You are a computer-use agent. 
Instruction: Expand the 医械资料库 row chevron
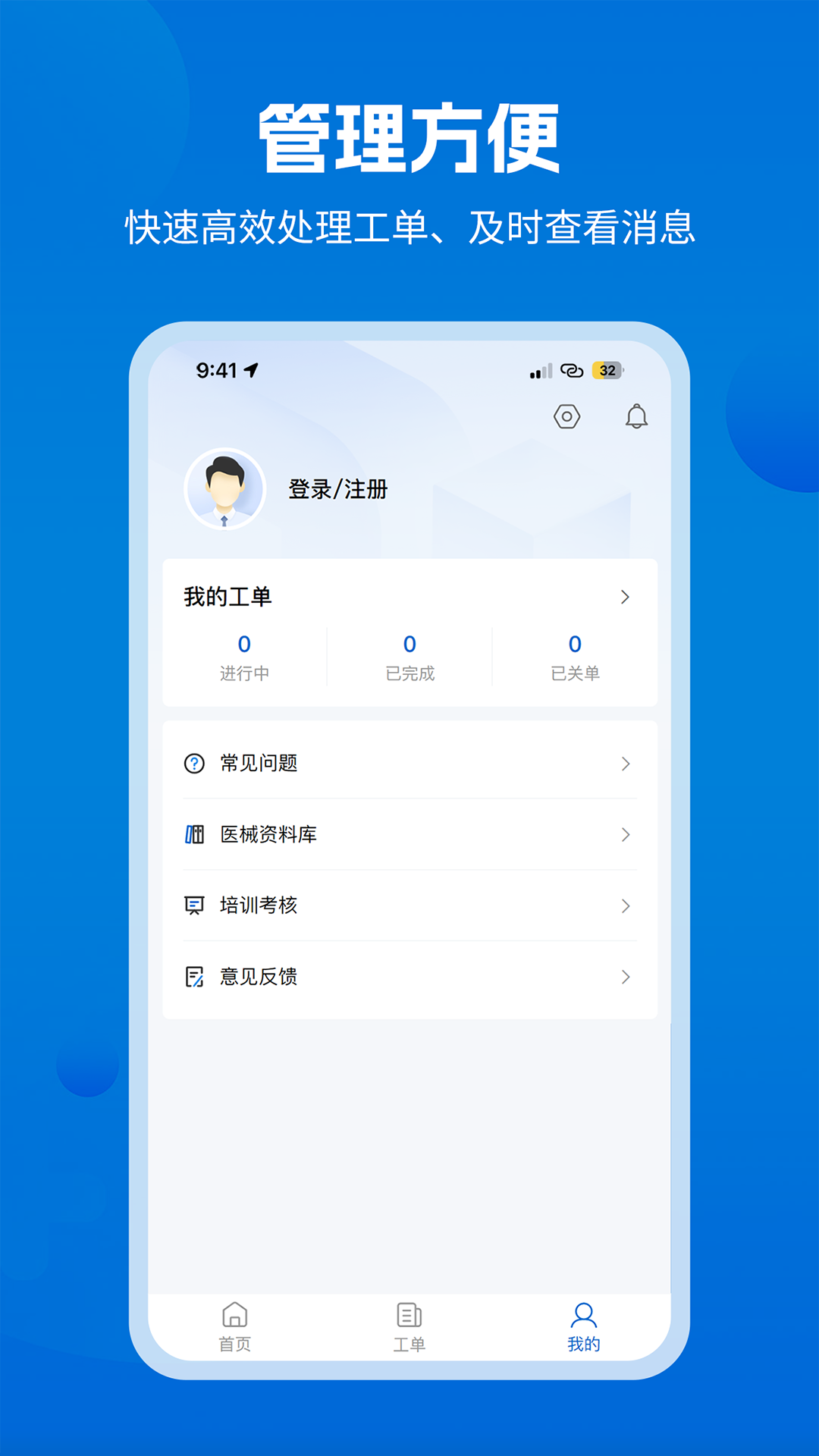pyautogui.click(x=625, y=835)
